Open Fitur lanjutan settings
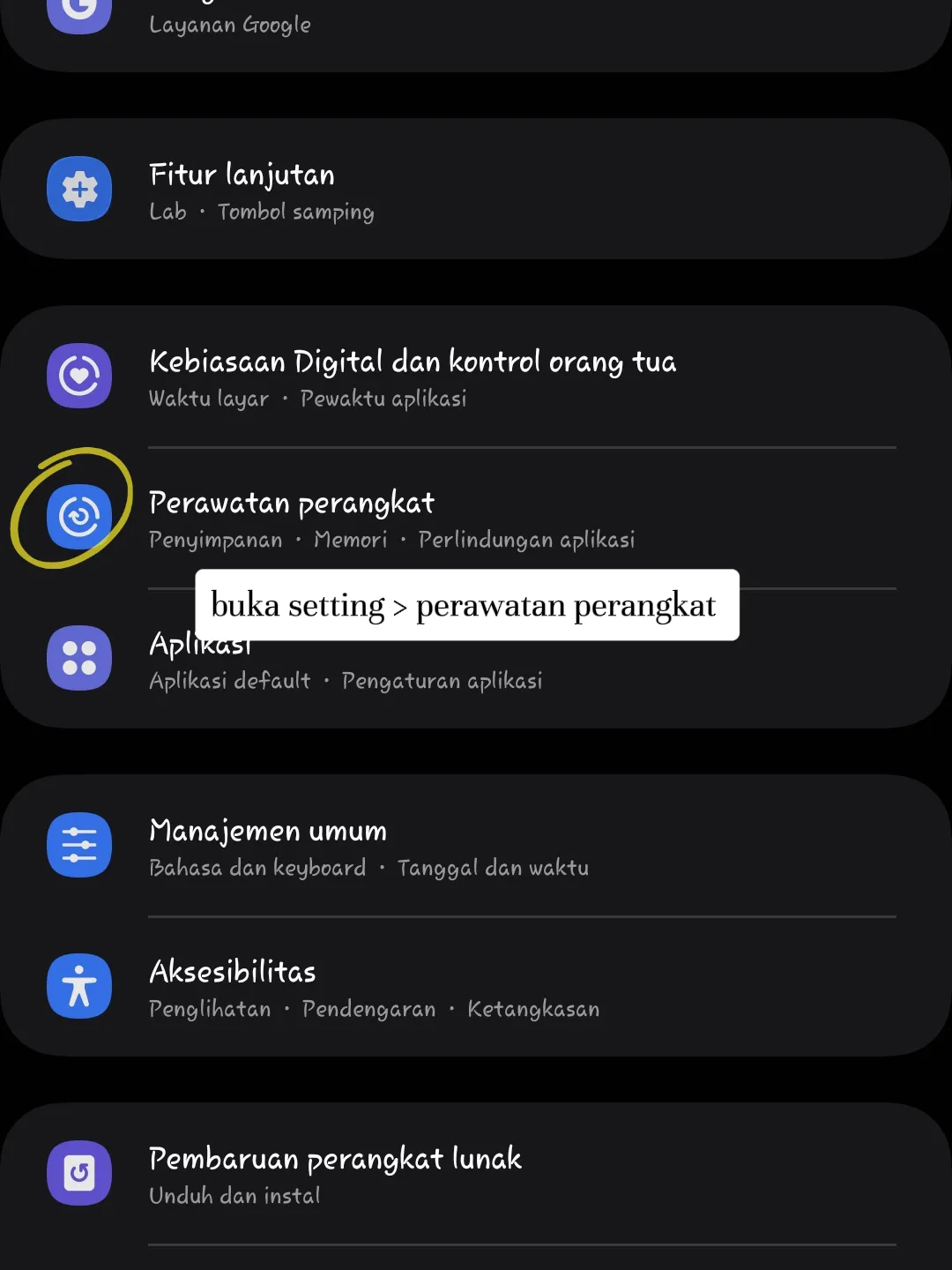952x1270 pixels. (x=476, y=190)
